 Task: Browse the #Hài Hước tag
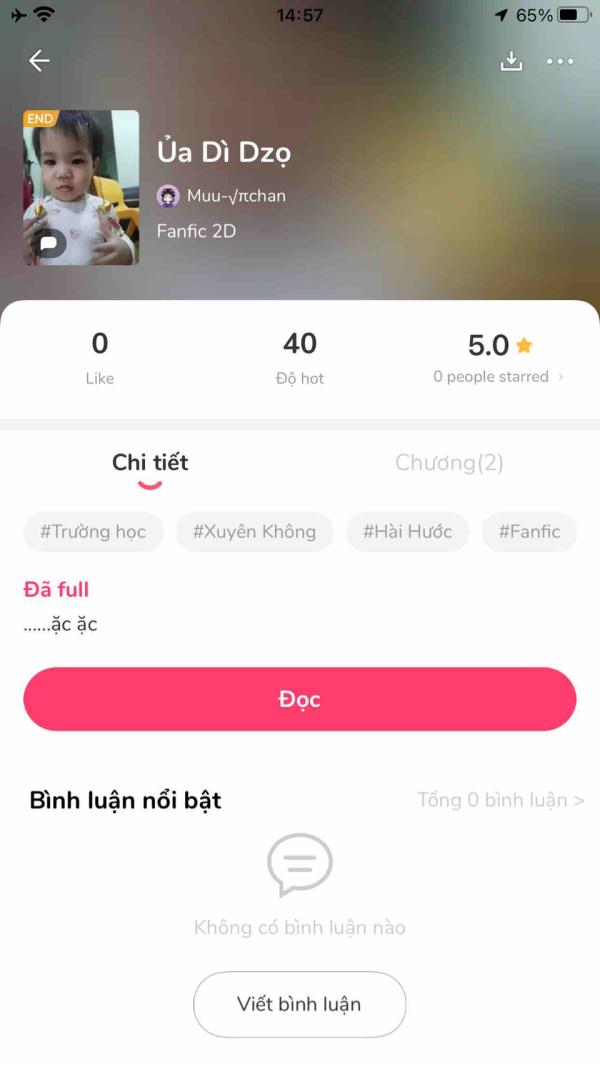click(x=407, y=532)
